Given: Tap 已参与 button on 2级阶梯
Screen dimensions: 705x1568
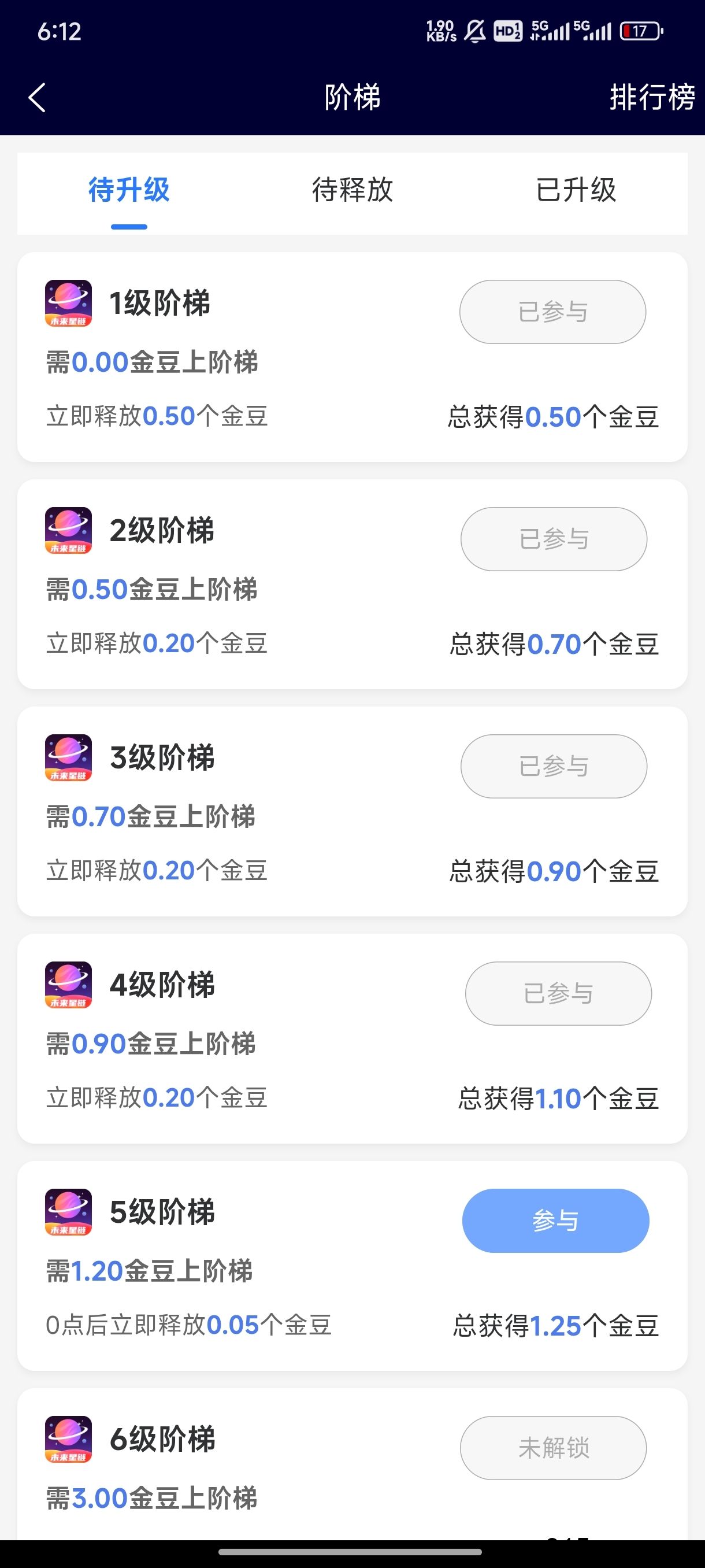Looking at the screenshot, I should click(x=554, y=539).
